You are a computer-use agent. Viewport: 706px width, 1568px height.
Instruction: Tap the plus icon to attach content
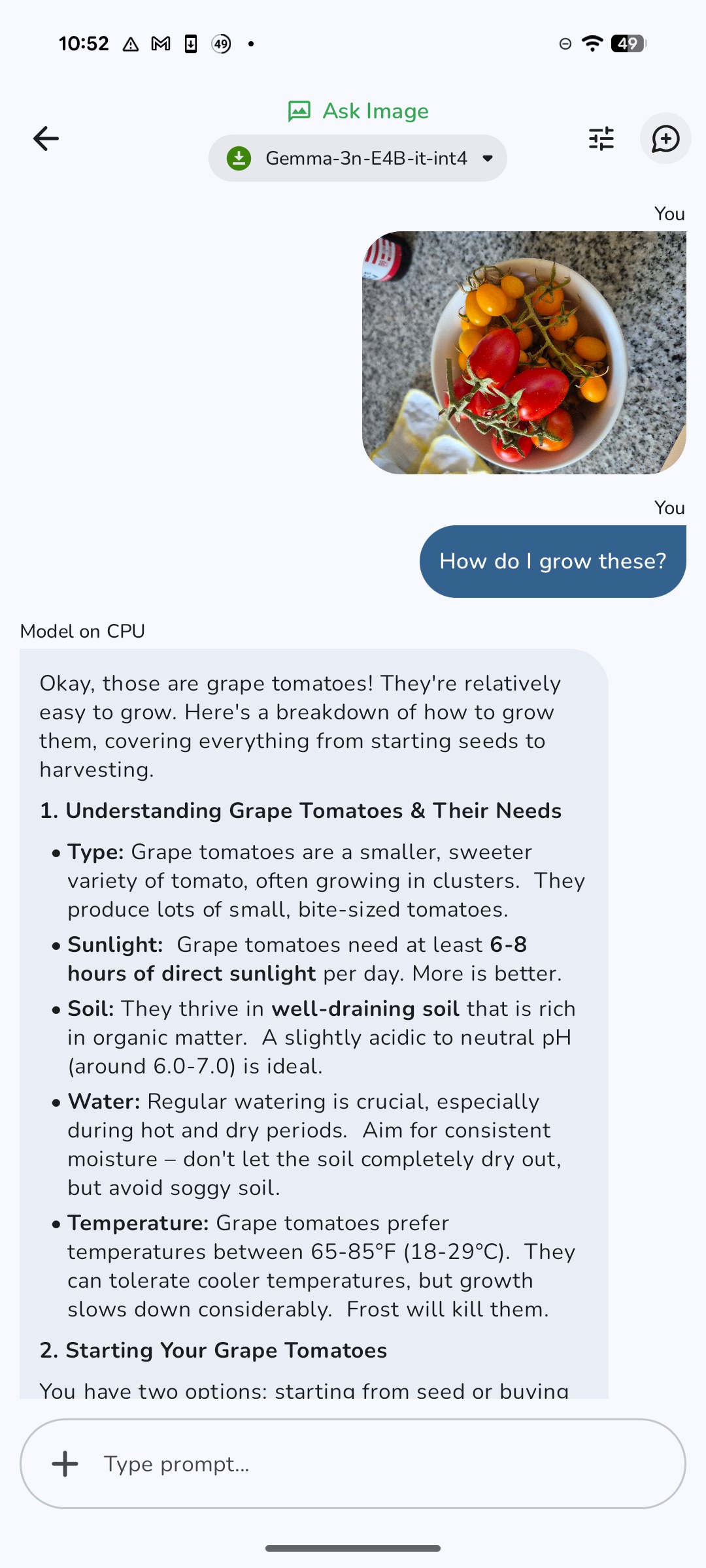[65, 1463]
